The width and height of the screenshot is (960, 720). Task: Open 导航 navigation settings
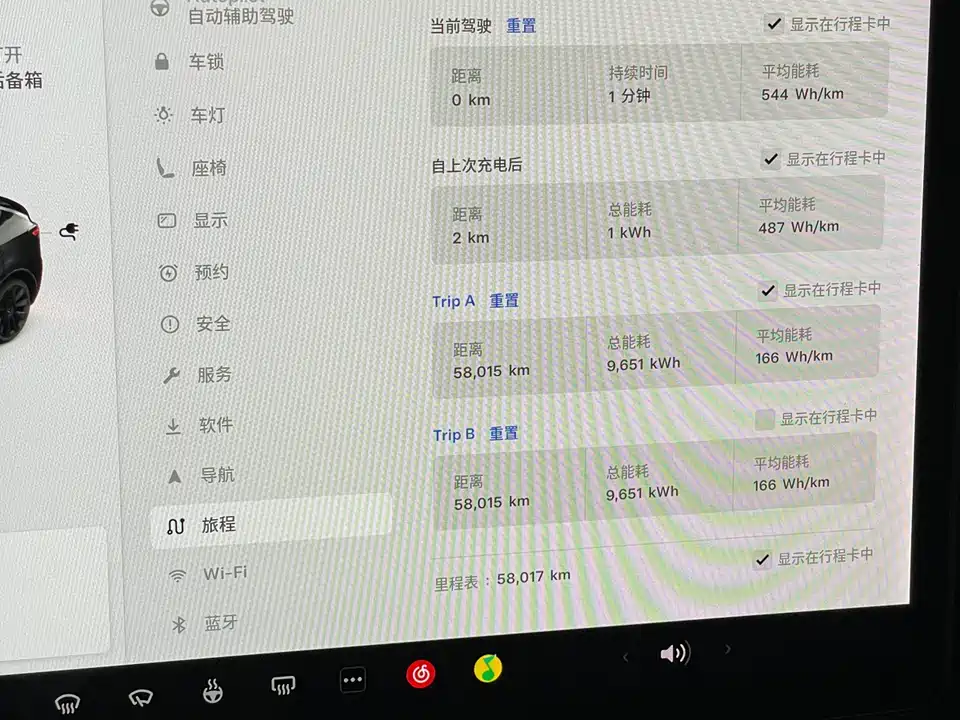tap(217, 475)
